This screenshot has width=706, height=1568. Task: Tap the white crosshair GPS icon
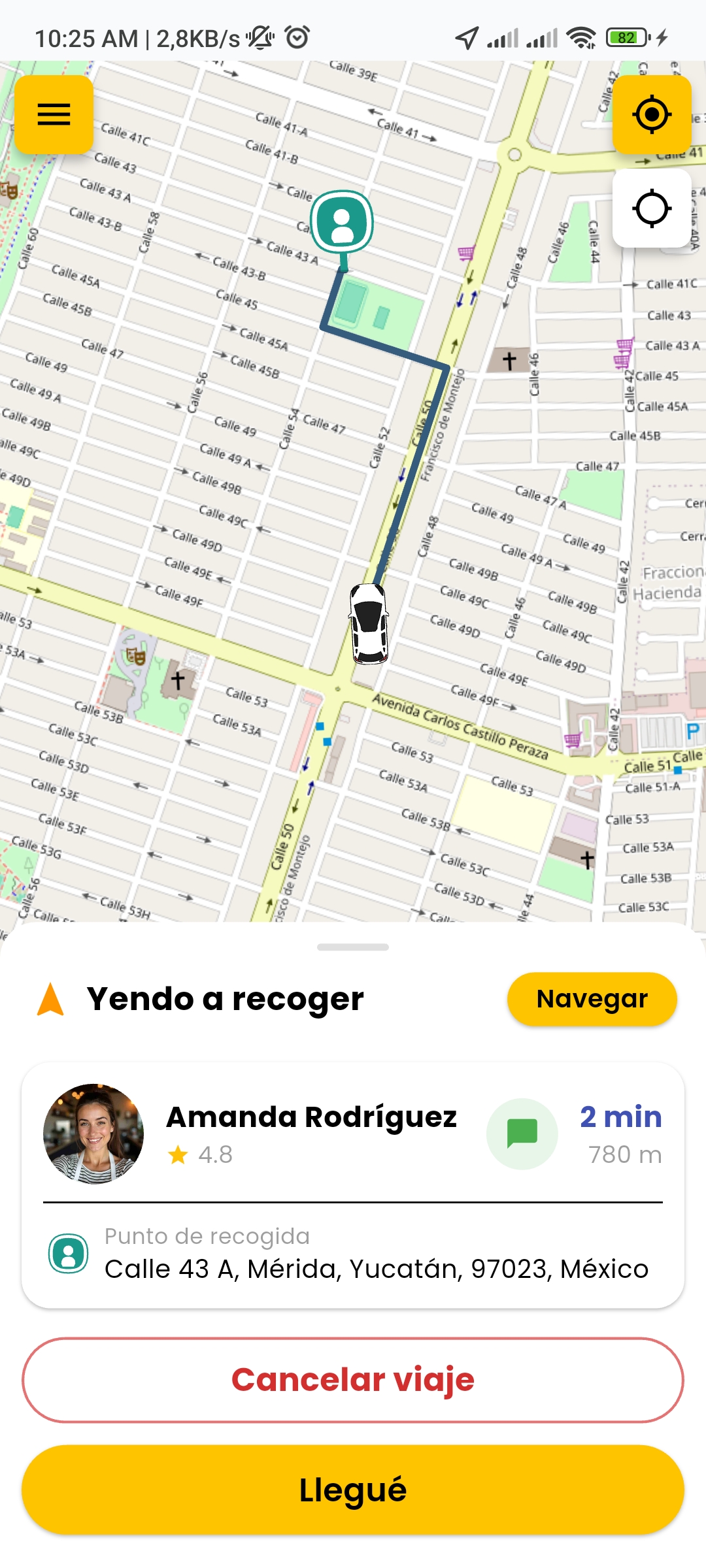pos(652,209)
